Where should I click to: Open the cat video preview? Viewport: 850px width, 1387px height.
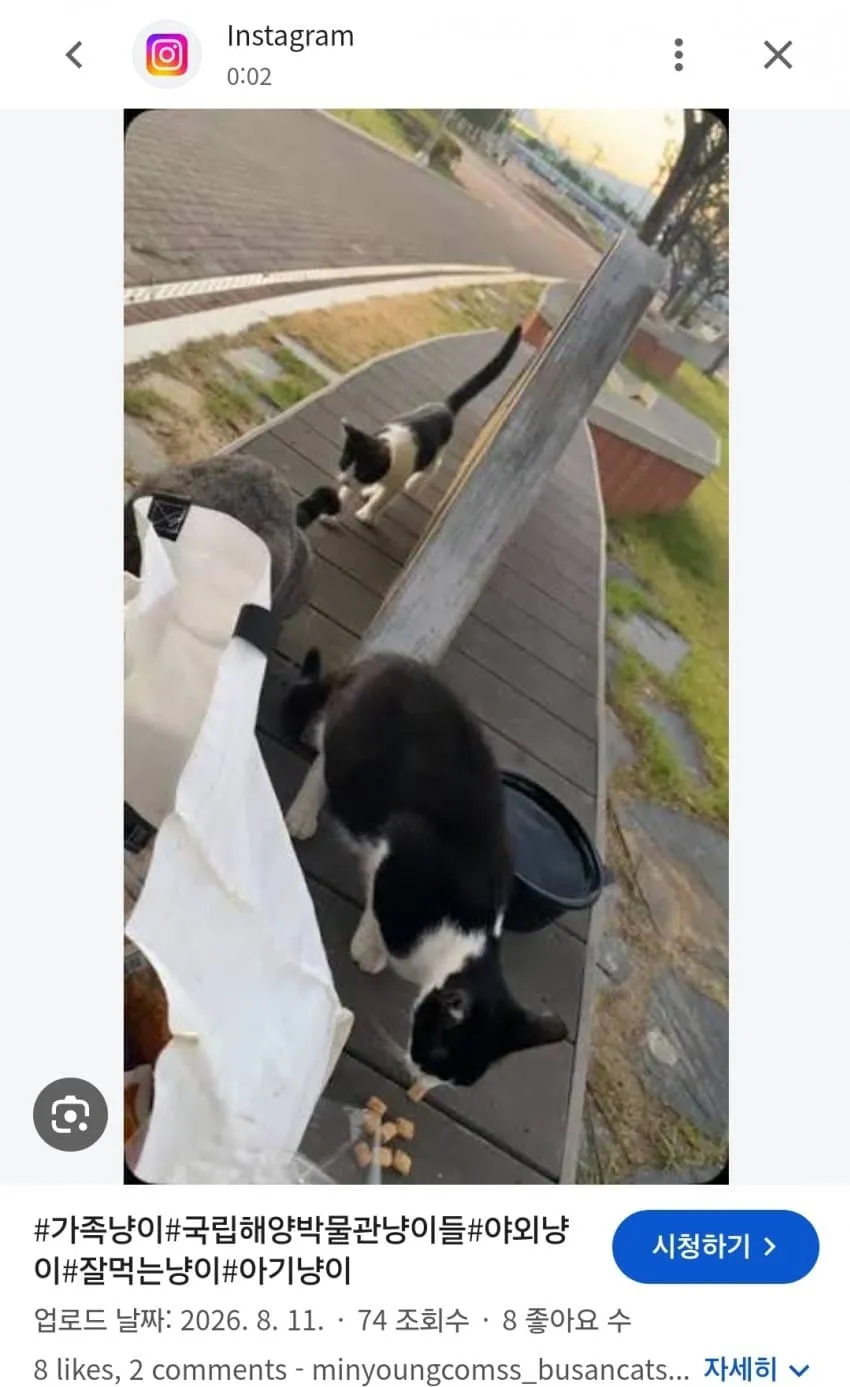[426, 646]
